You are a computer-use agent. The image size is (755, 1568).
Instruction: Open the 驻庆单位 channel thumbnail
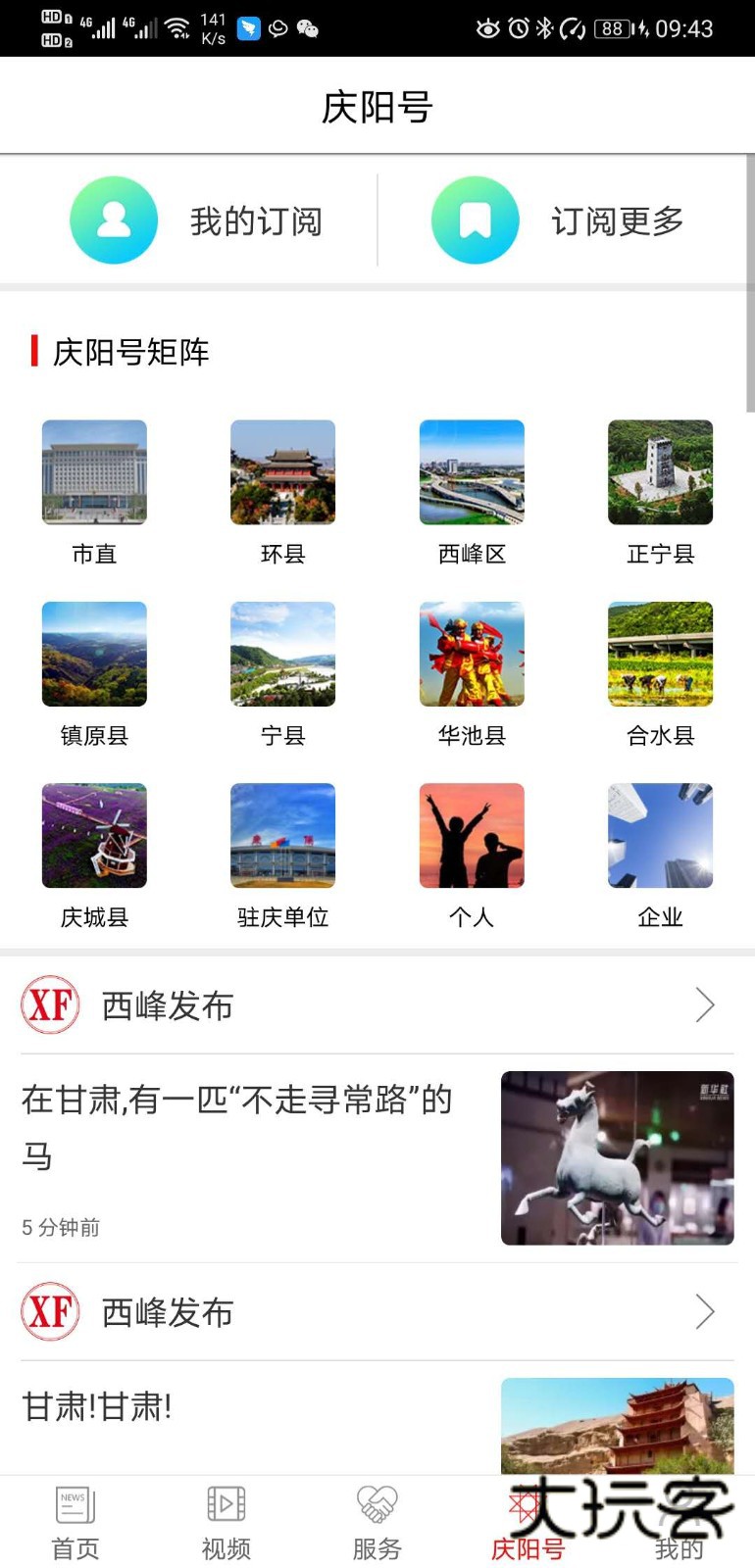point(282,834)
